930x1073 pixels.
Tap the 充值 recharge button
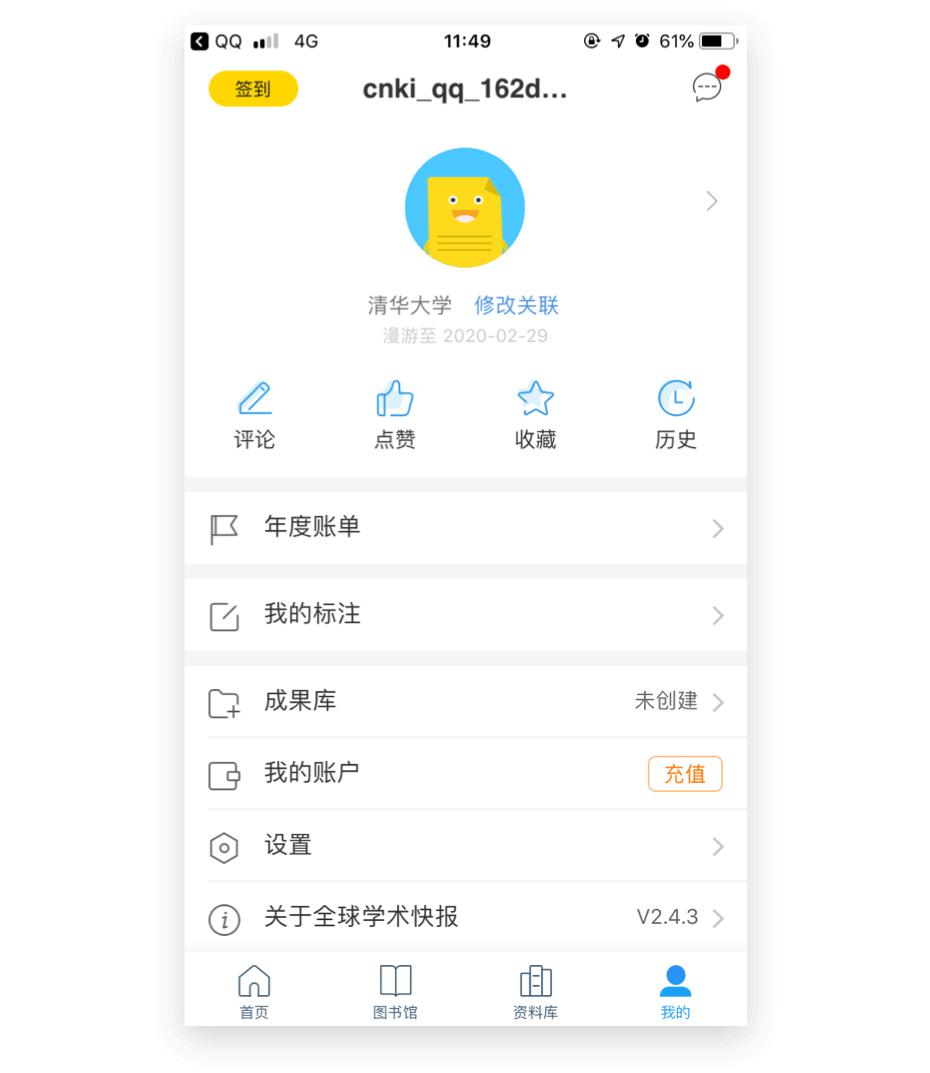tap(685, 774)
